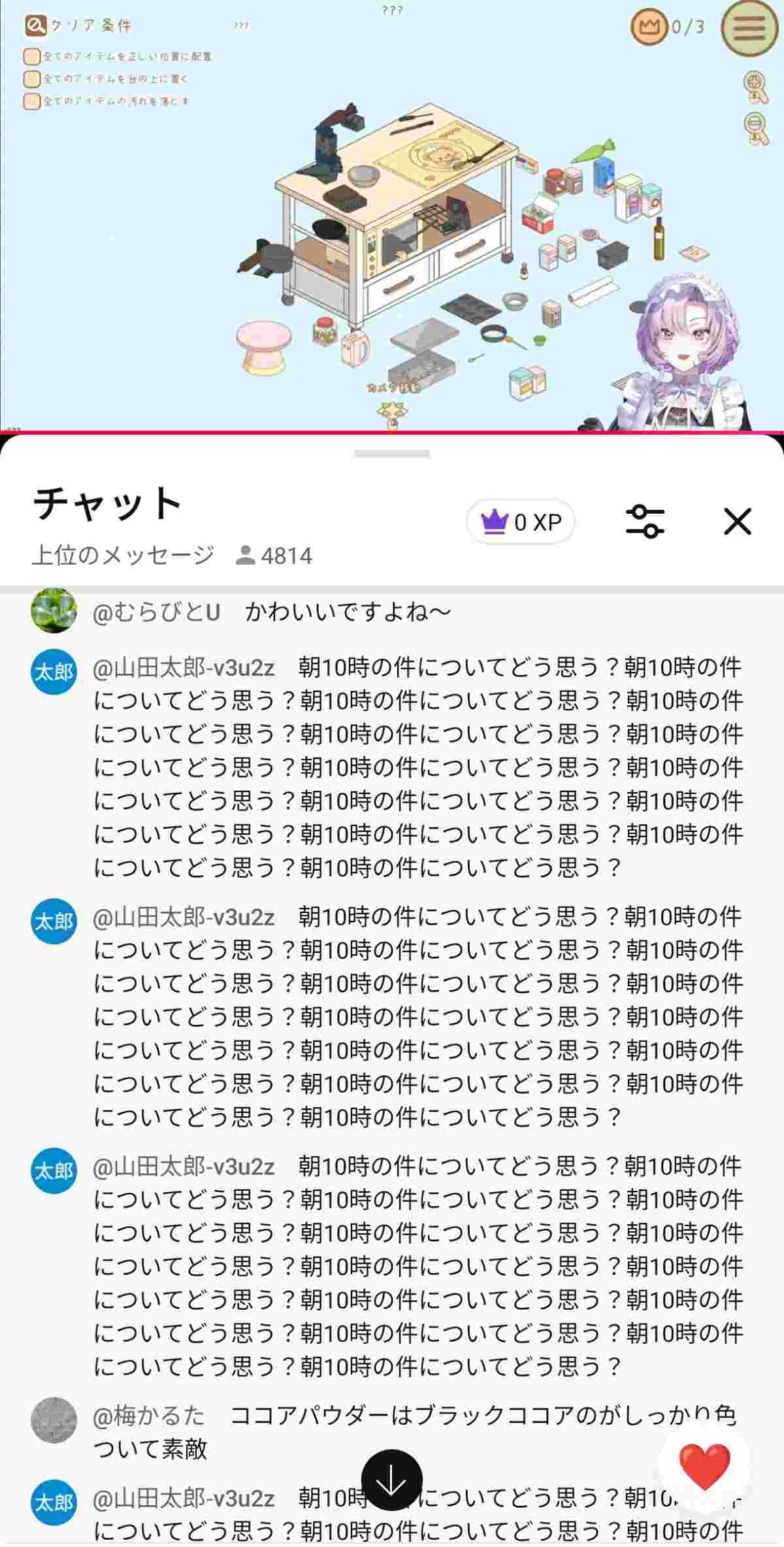
Task: Close the chat panel
Action: 738,522
